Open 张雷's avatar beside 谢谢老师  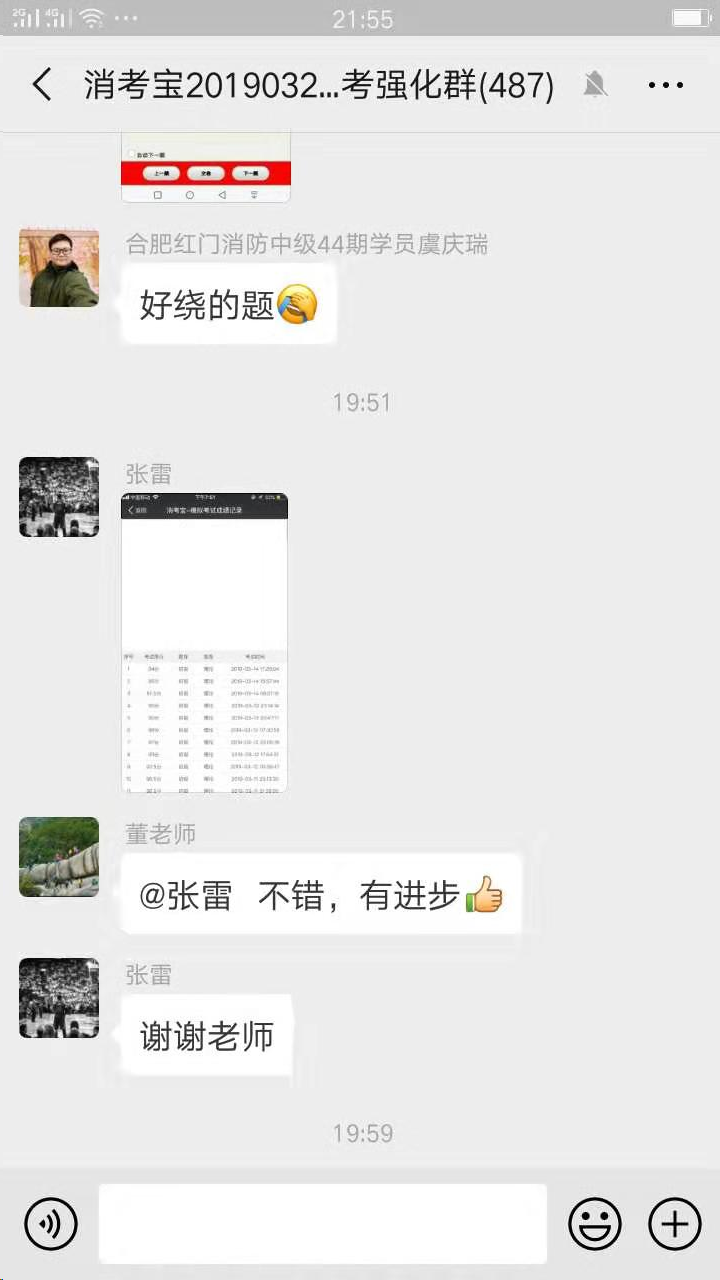click(59, 998)
